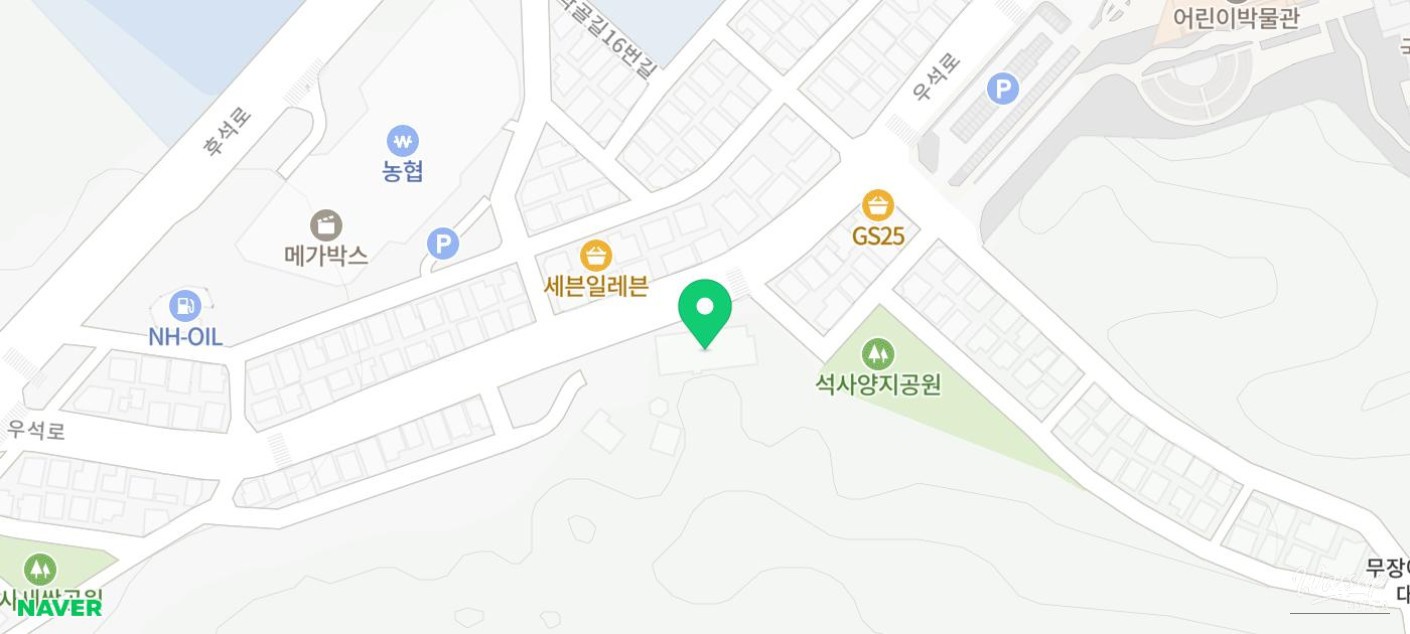
Task: Select the 세븐일레븐 store marker
Action: tap(596, 256)
